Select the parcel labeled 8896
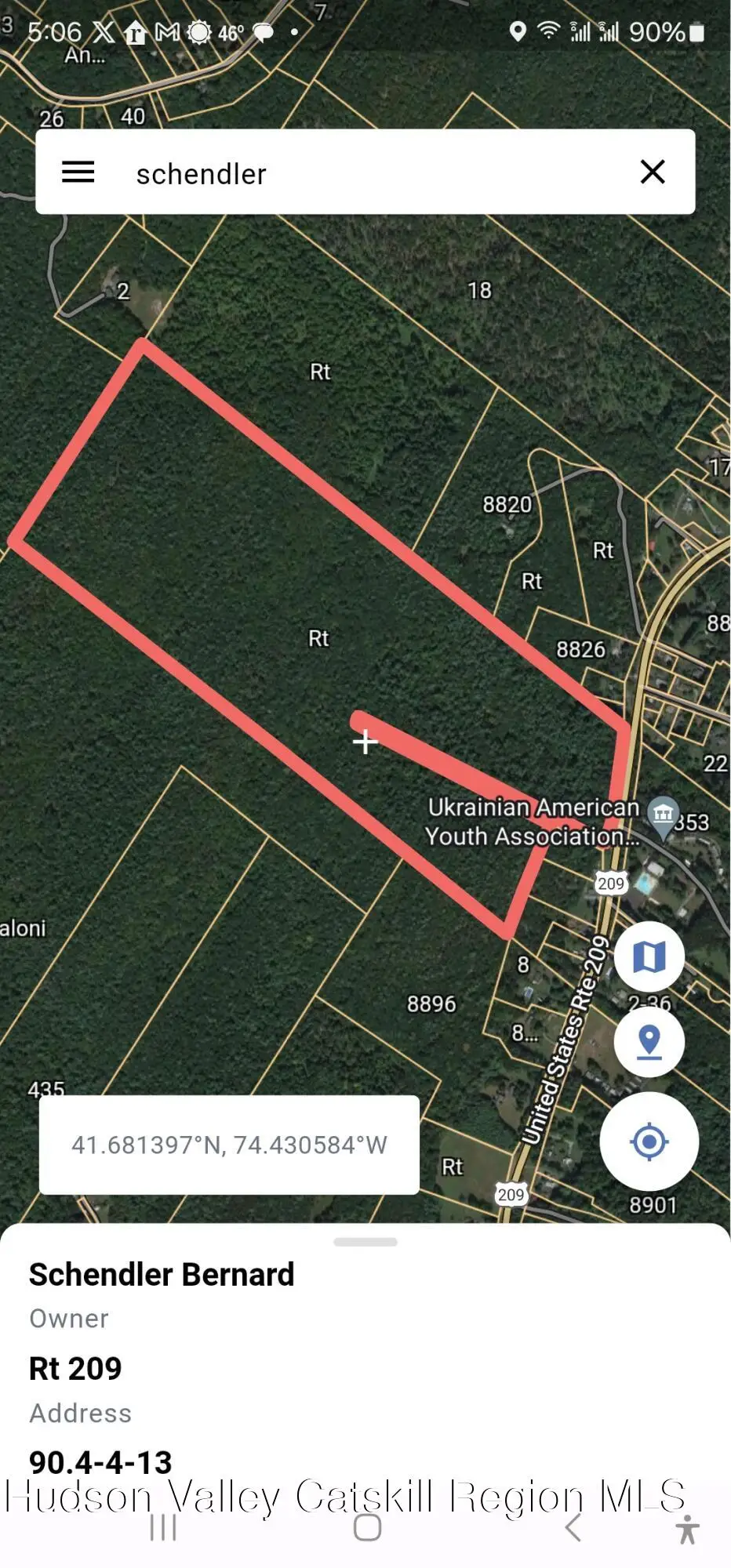The width and height of the screenshot is (731, 1568). (x=432, y=1003)
